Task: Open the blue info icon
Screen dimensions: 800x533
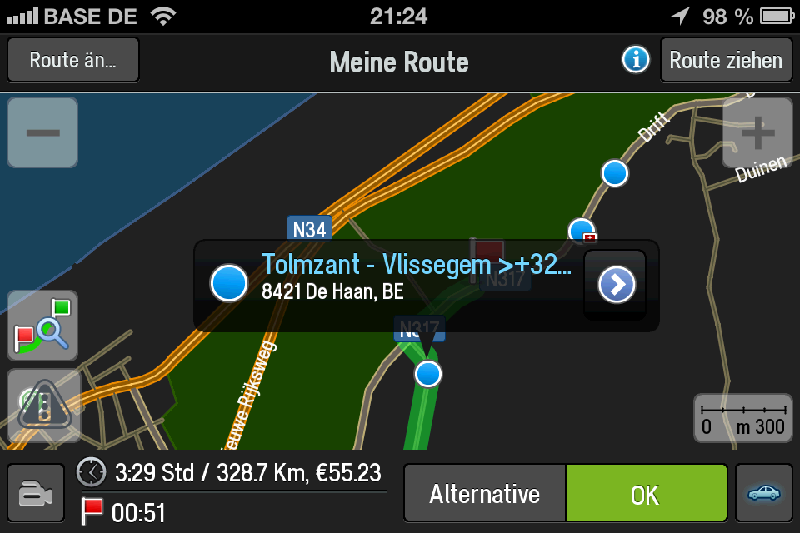Action: pyautogui.click(x=635, y=60)
